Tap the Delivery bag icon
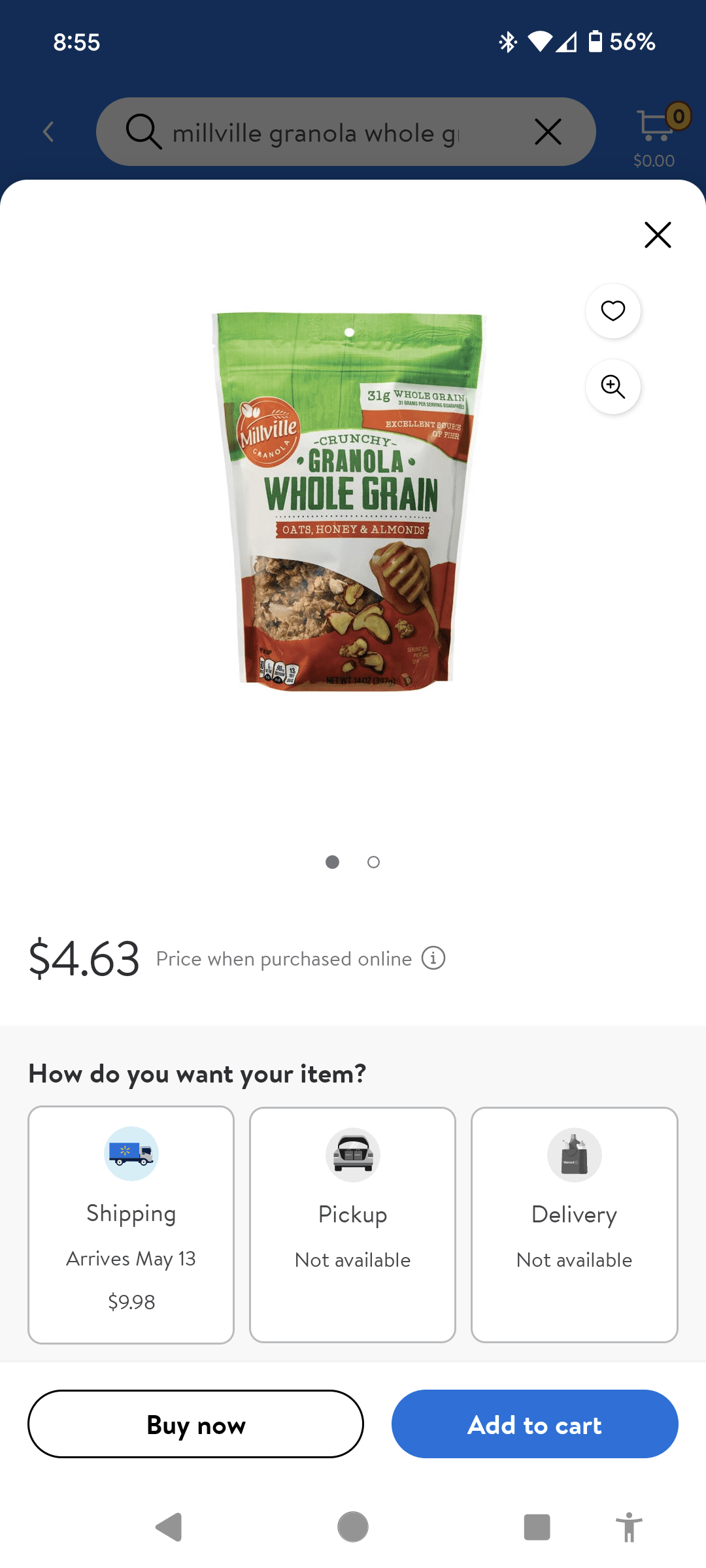Screen dimensions: 706x1568 tap(573, 1154)
